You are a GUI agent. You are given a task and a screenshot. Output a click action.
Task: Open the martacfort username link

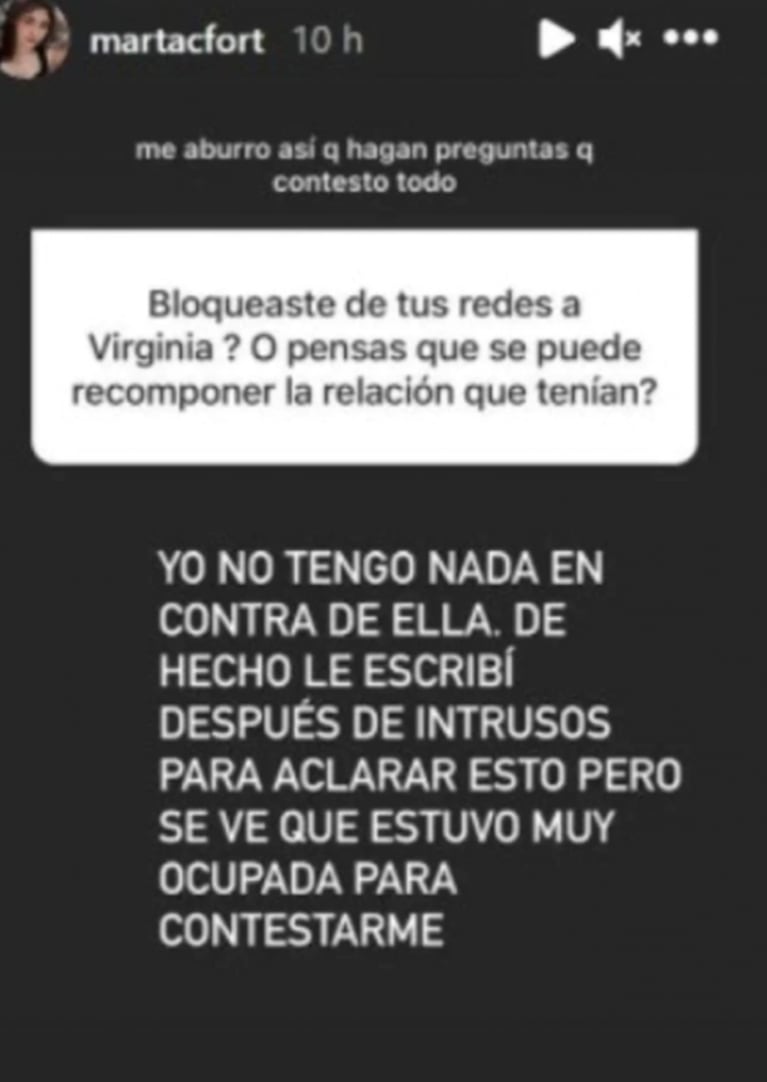(x=177, y=40)
